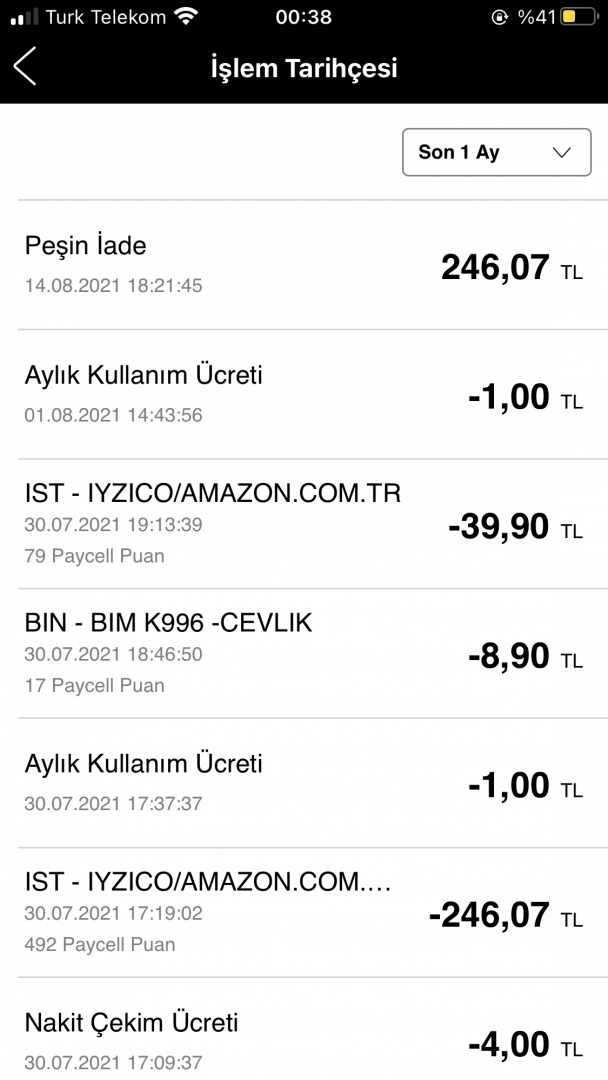The image size is (608, 1080).
Task: Select the BIM K996 -CEVLIK transaction
Action: click(x=304, y=653)
